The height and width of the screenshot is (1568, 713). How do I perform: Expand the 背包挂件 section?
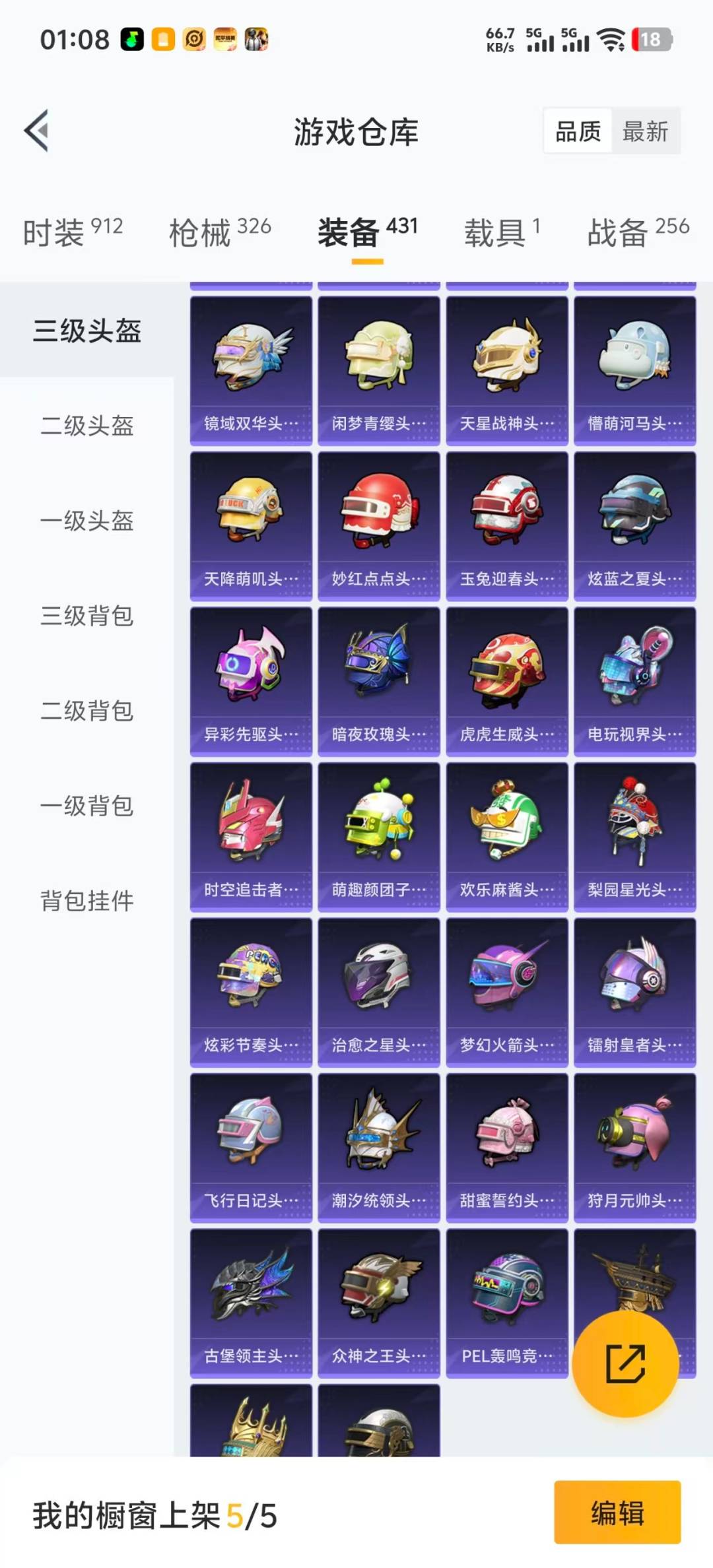pos(86,900)
